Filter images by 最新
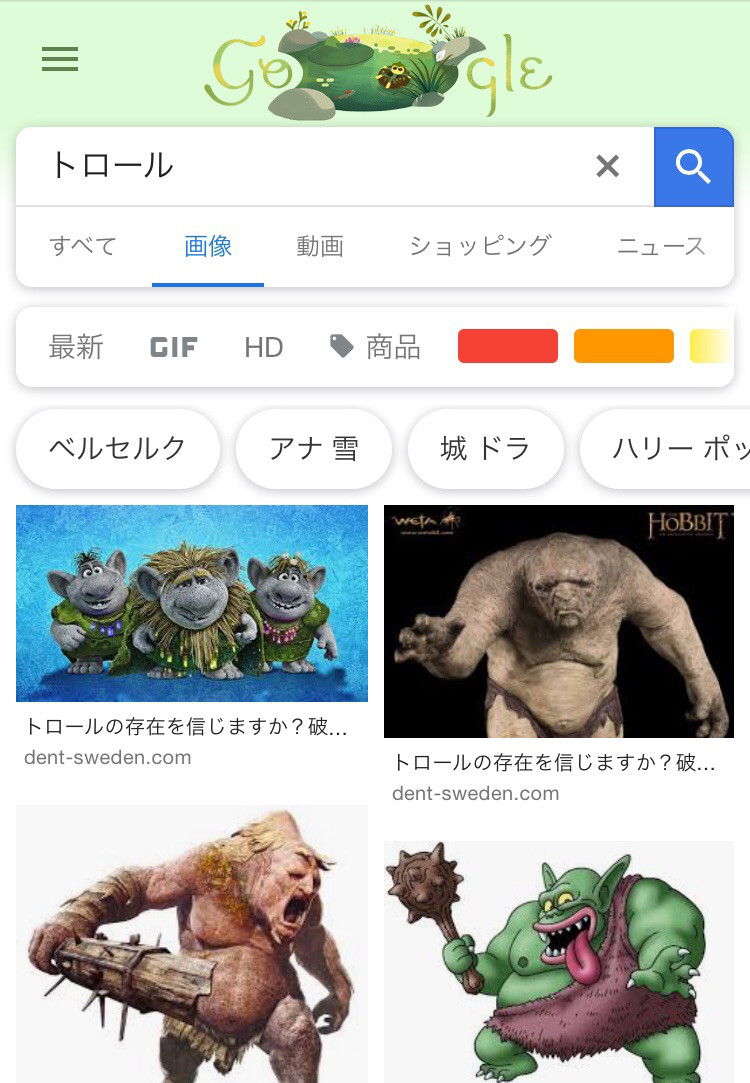This screenshot has width=750, height=1083. (x=76, y=347)
